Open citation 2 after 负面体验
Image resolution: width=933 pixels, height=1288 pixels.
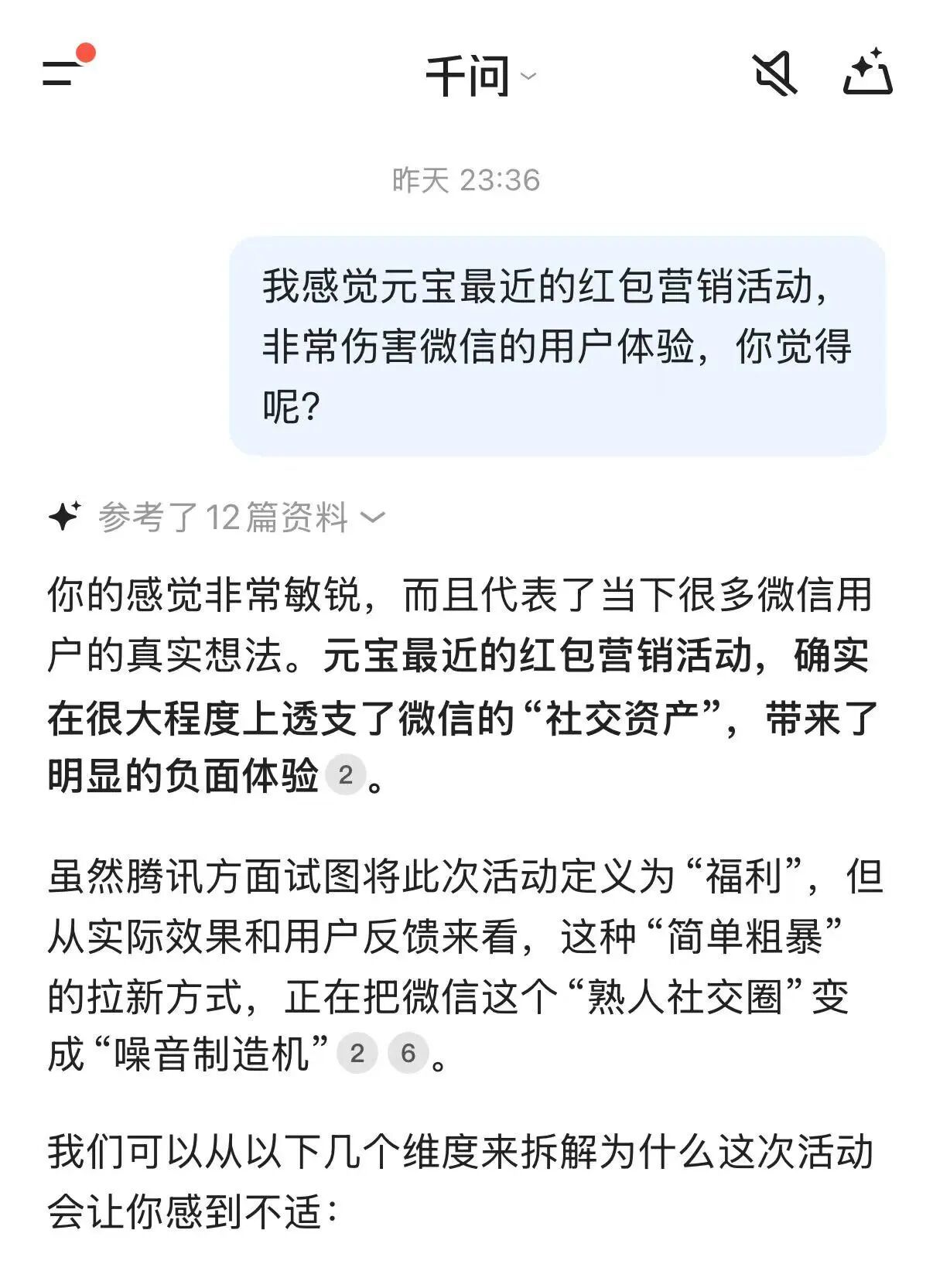(x=345, y=774)
